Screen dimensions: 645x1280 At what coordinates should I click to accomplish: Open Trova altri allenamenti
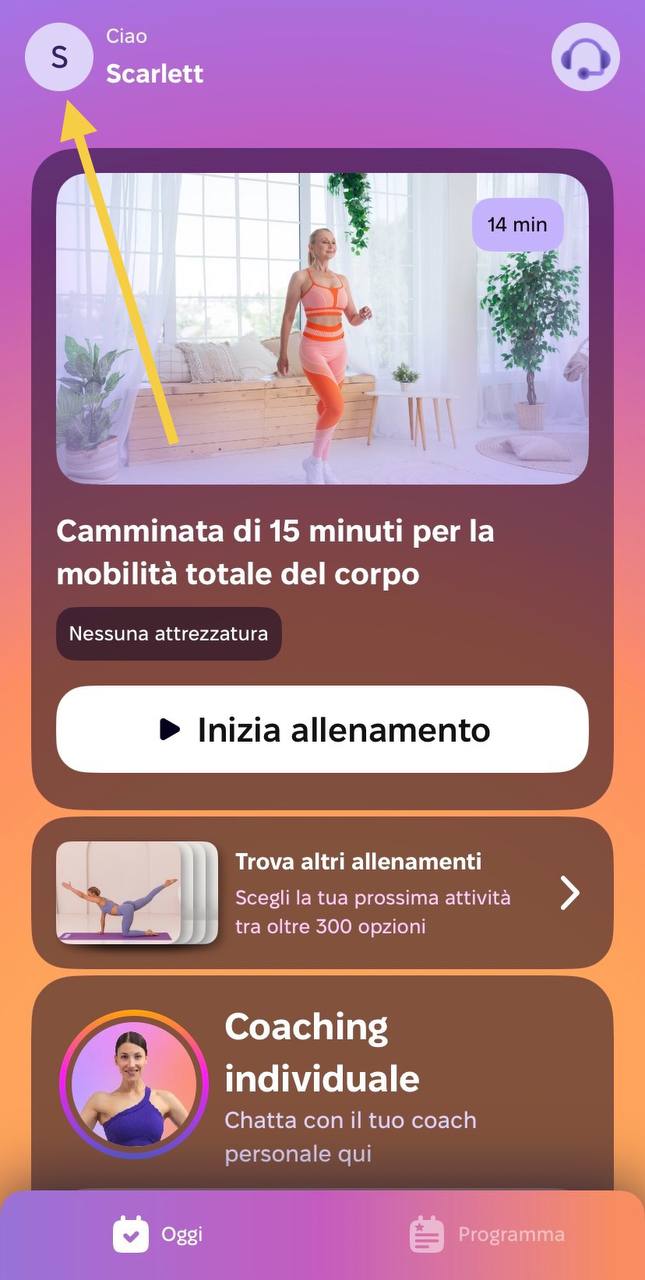coord(322,893)
